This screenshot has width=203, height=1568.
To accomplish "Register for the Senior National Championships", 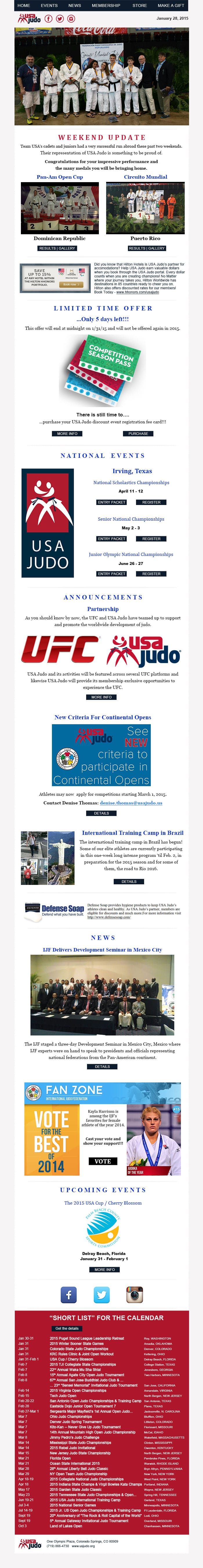I will click(151, 539).
